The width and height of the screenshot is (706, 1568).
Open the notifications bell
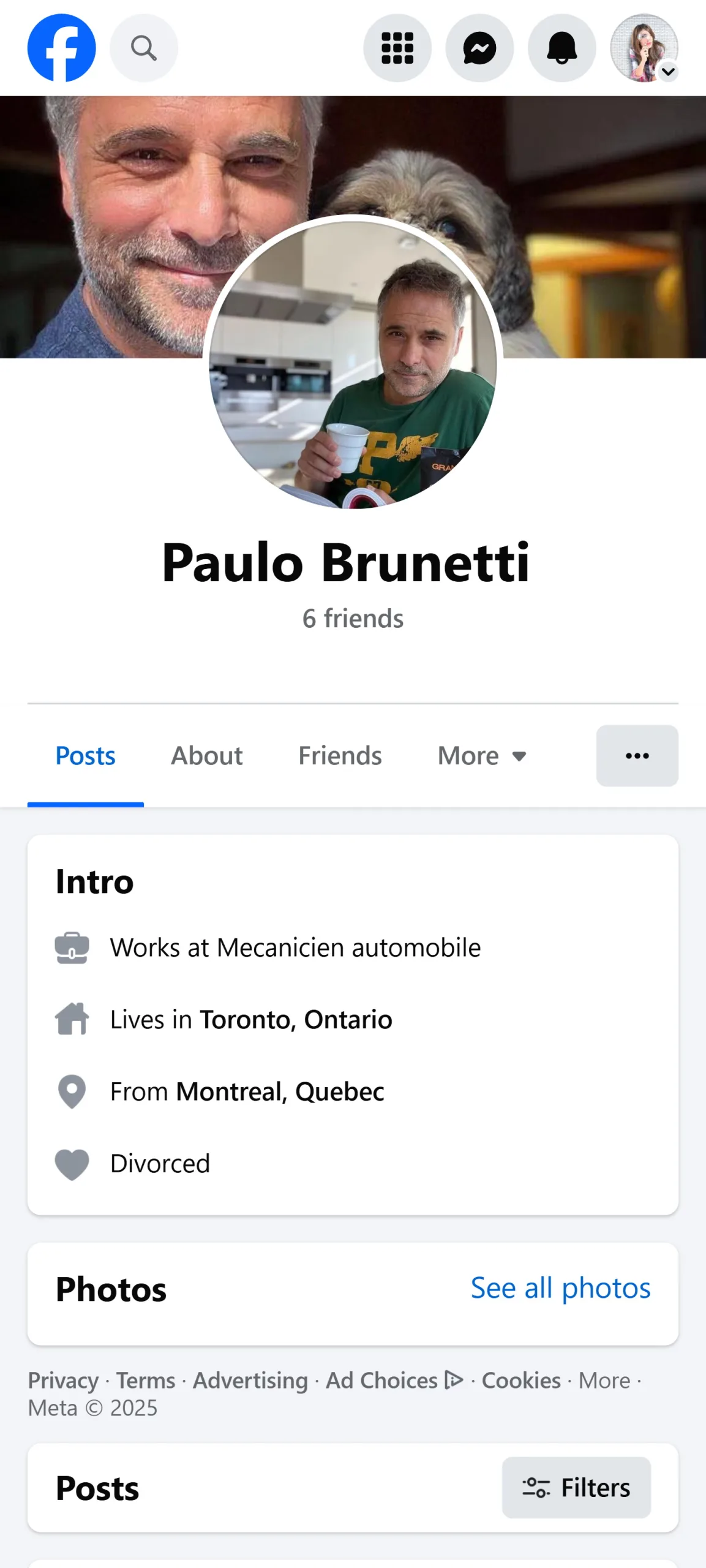(561, 48)
